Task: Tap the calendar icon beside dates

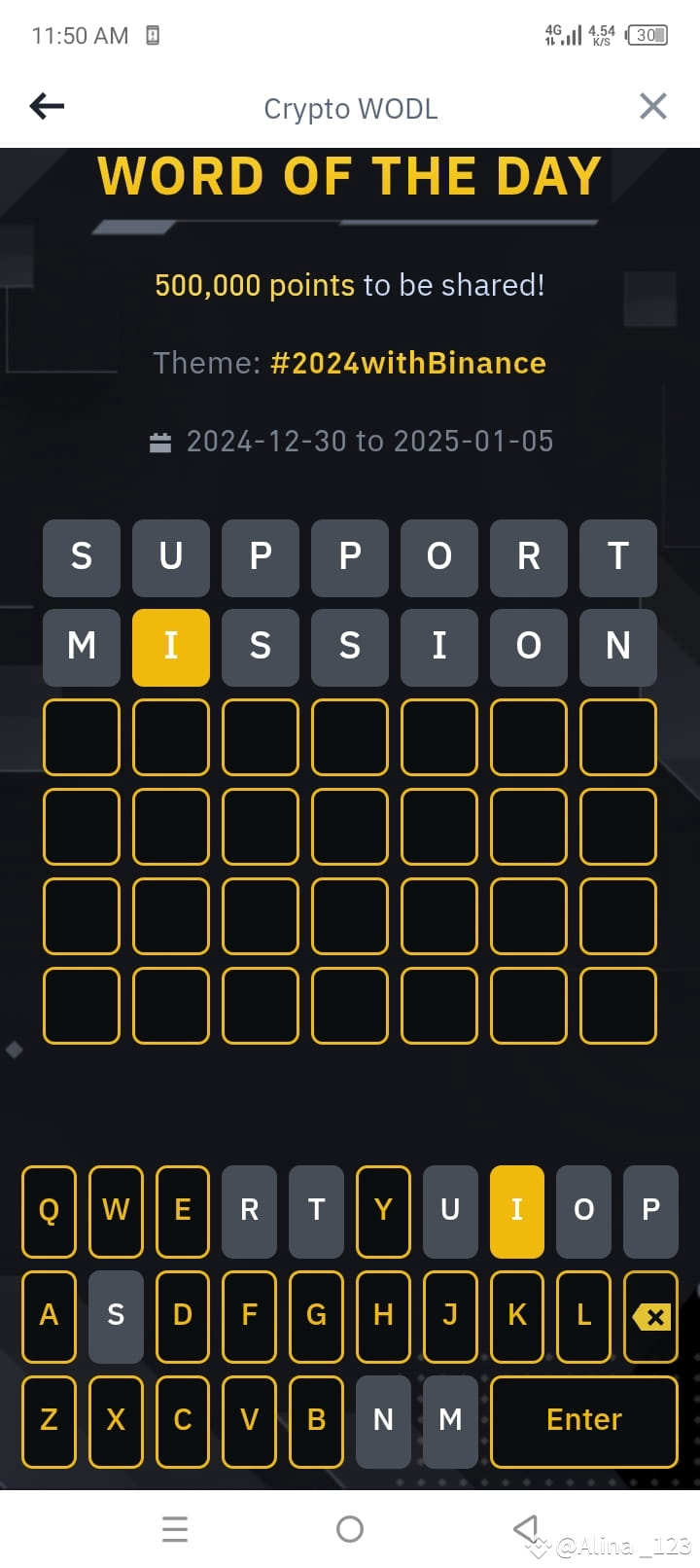Action: click(x=160, y=441)
